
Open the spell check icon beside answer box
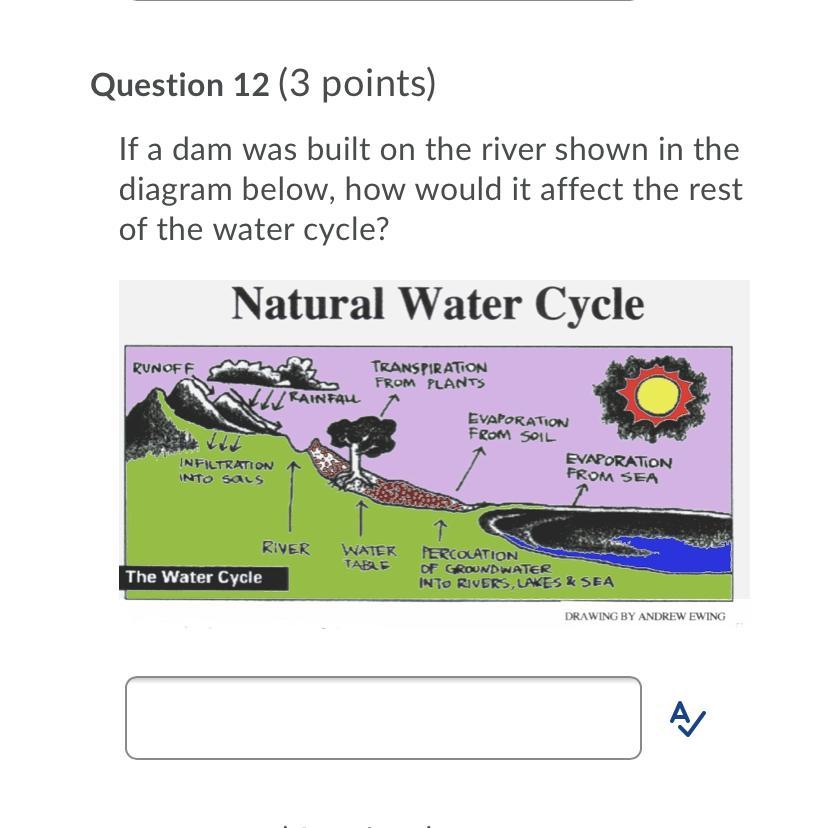pyautogui.click(x=687, y=718)
